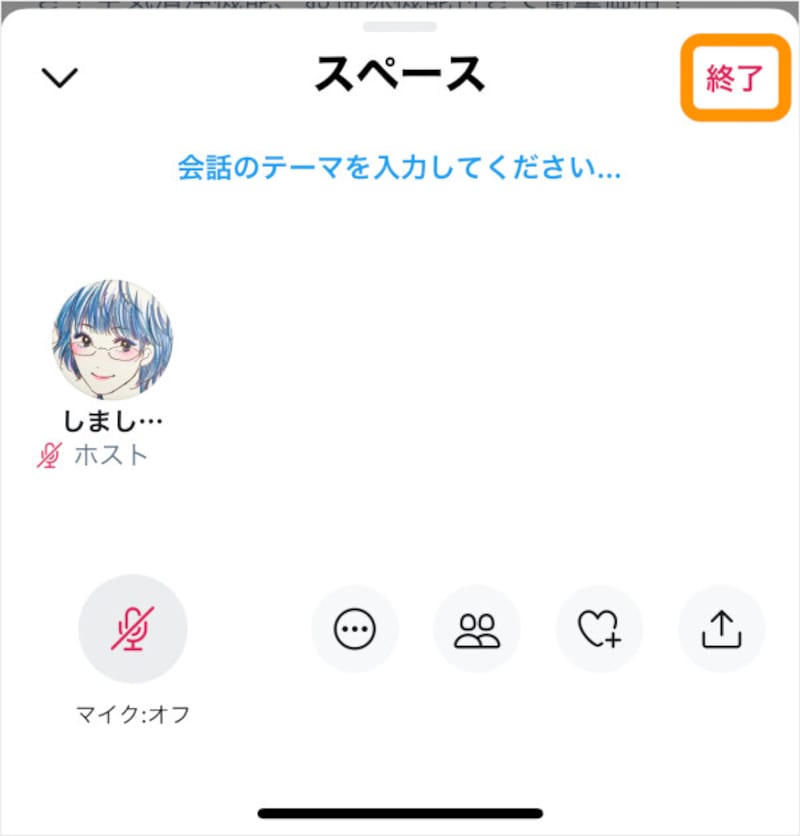Viewport: 800px width, 836px height.
Task: Open the share sheet with the share icon
Action: coord(722,628)
